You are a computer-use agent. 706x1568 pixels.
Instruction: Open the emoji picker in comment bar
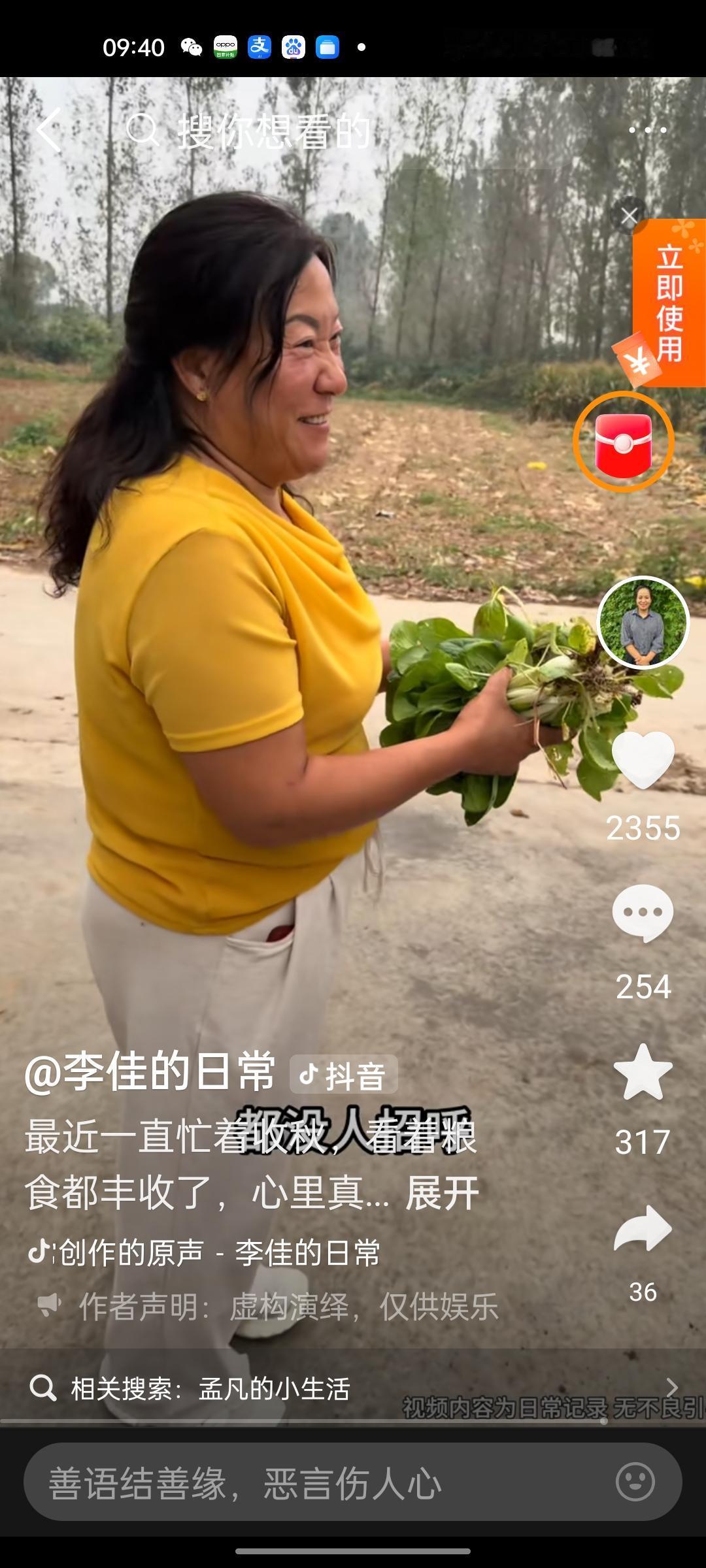tap(635, 1482)
